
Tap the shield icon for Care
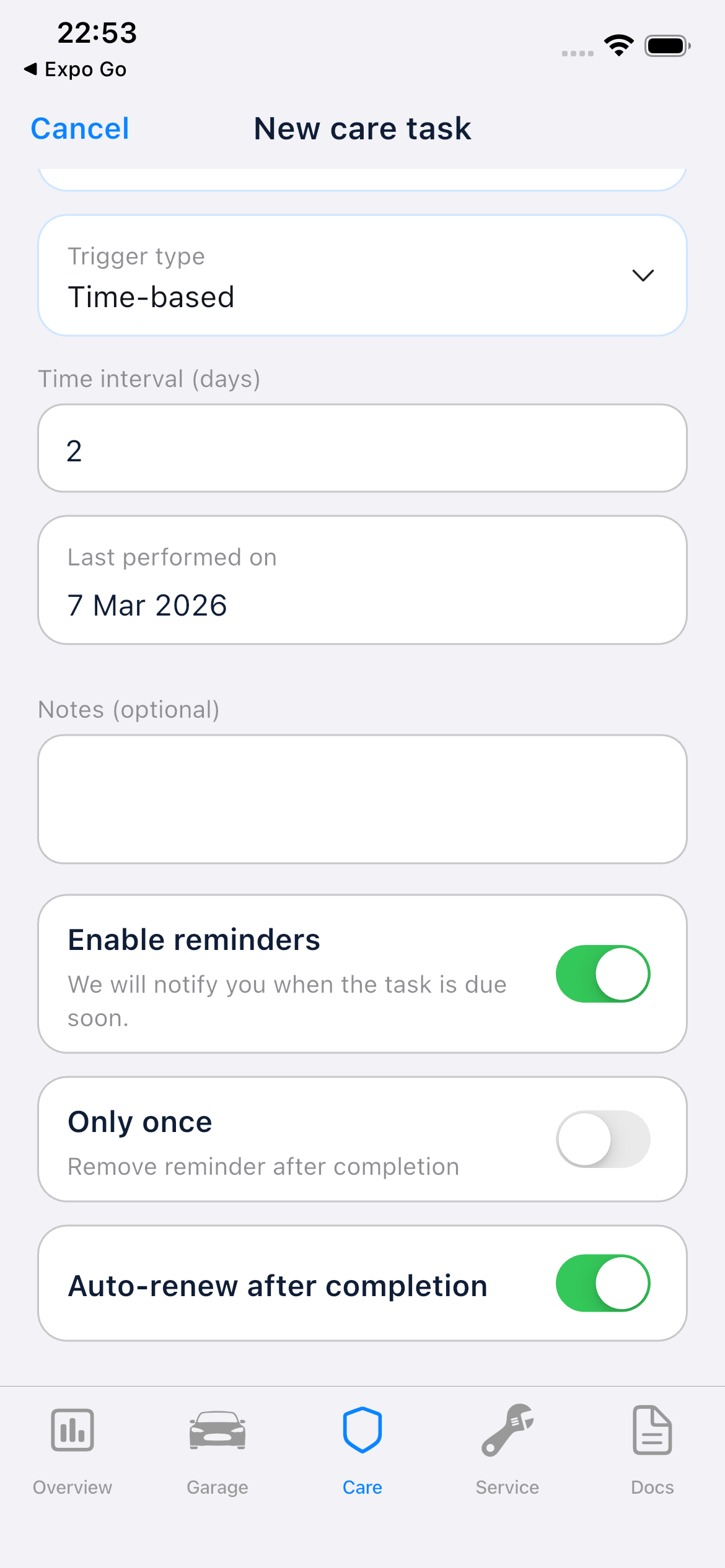[x=362, y=1429]
